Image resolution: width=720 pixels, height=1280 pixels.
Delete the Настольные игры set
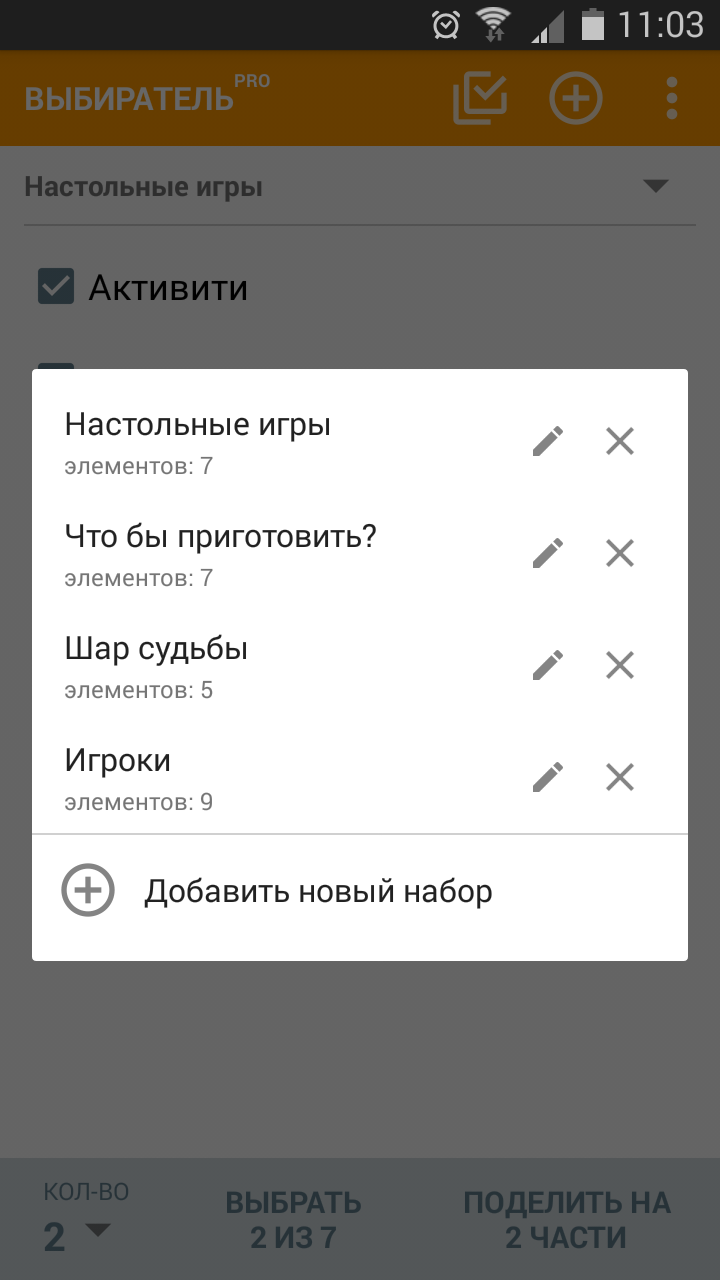click(620, 441)
